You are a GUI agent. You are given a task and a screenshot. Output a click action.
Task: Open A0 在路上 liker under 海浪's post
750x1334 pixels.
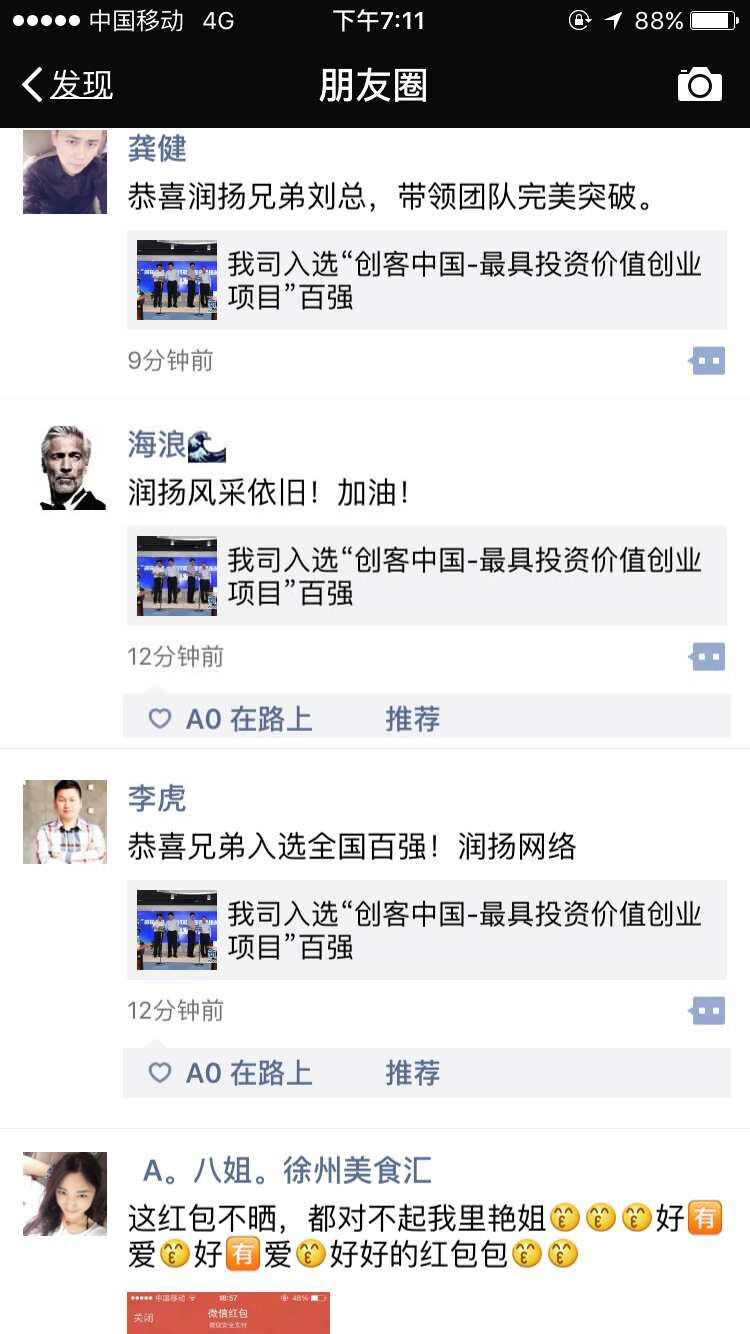pos(249,719)
